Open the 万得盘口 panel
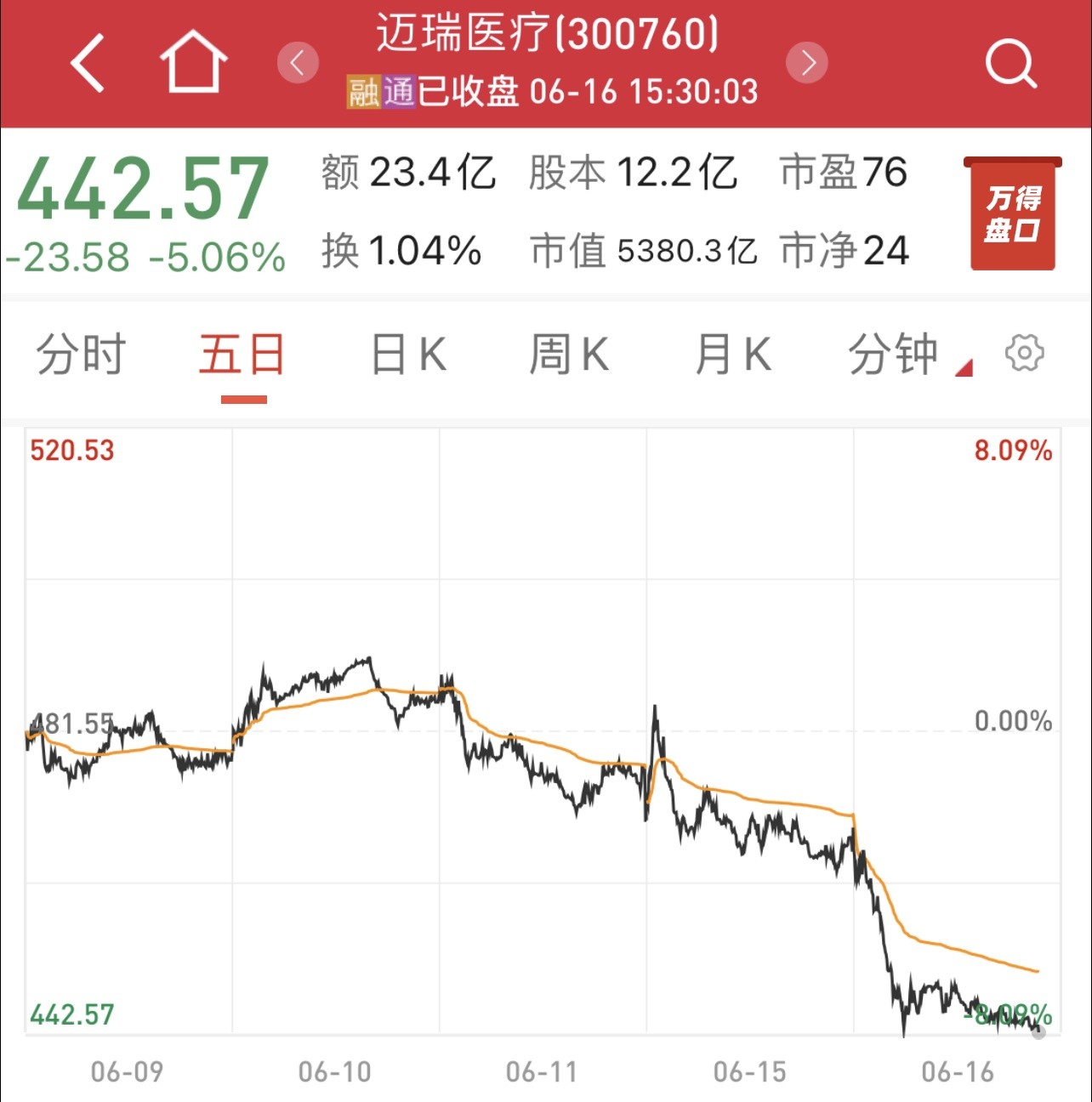The height and width of the screenshot is (1102, 1092). tap(1013, 213)
